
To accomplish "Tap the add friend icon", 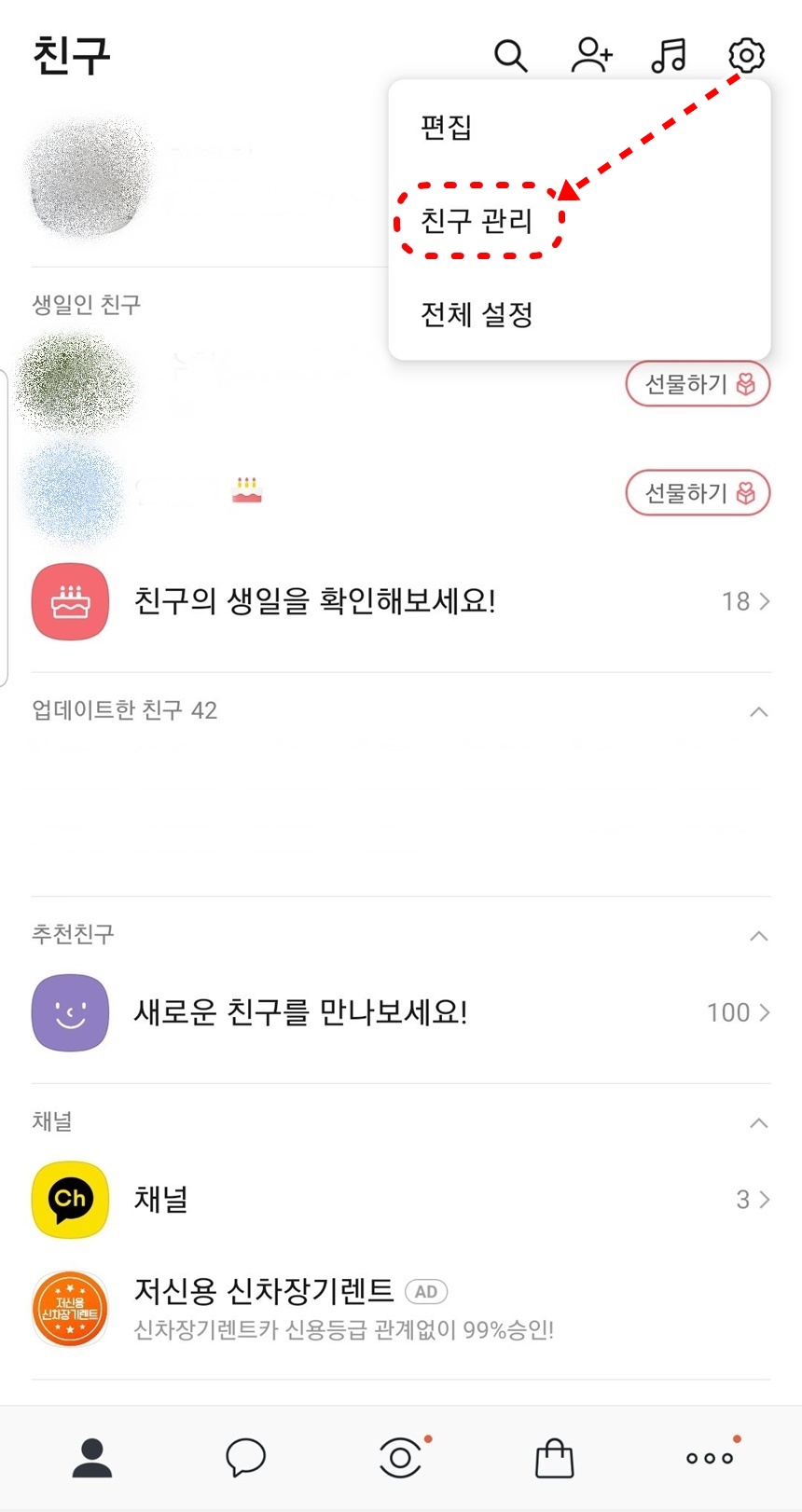I will [589, 56].
